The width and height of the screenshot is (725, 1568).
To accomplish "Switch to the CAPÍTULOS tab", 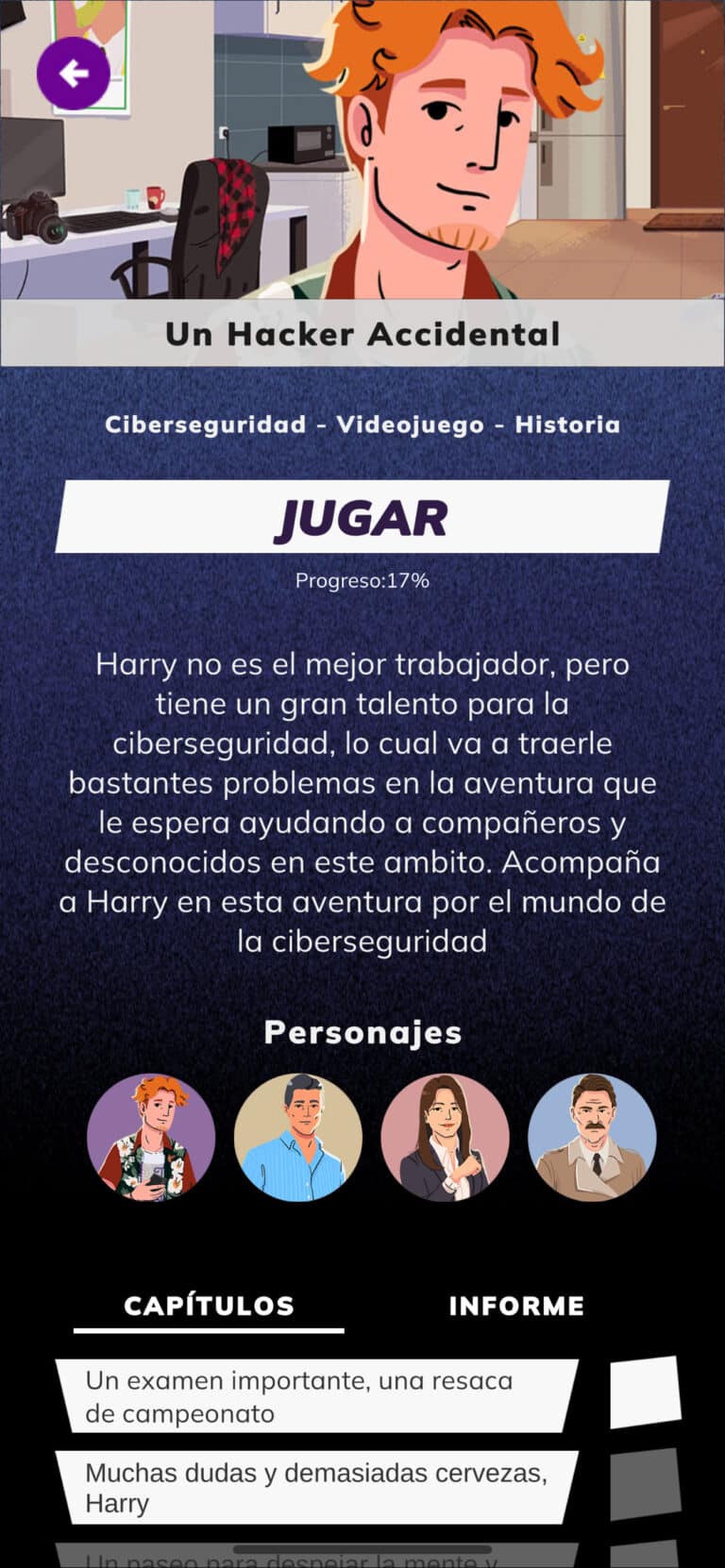I will tap(209, 1306).
